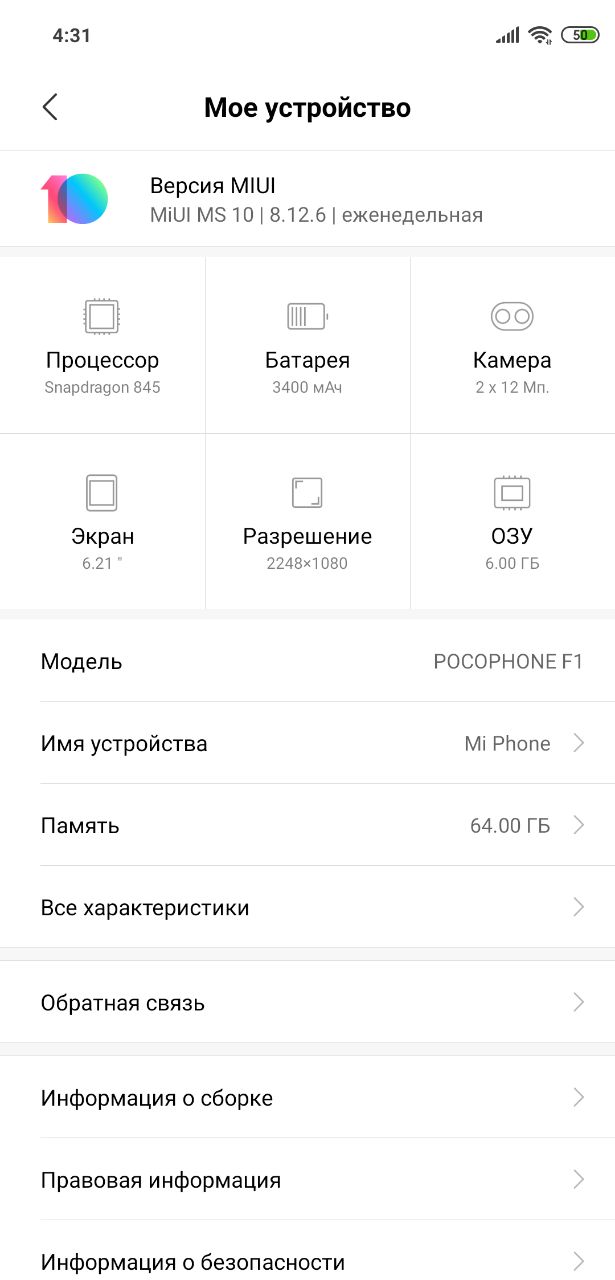The image size is (615, 1280).
Task: Open the Память storage row
Action: 307,825
